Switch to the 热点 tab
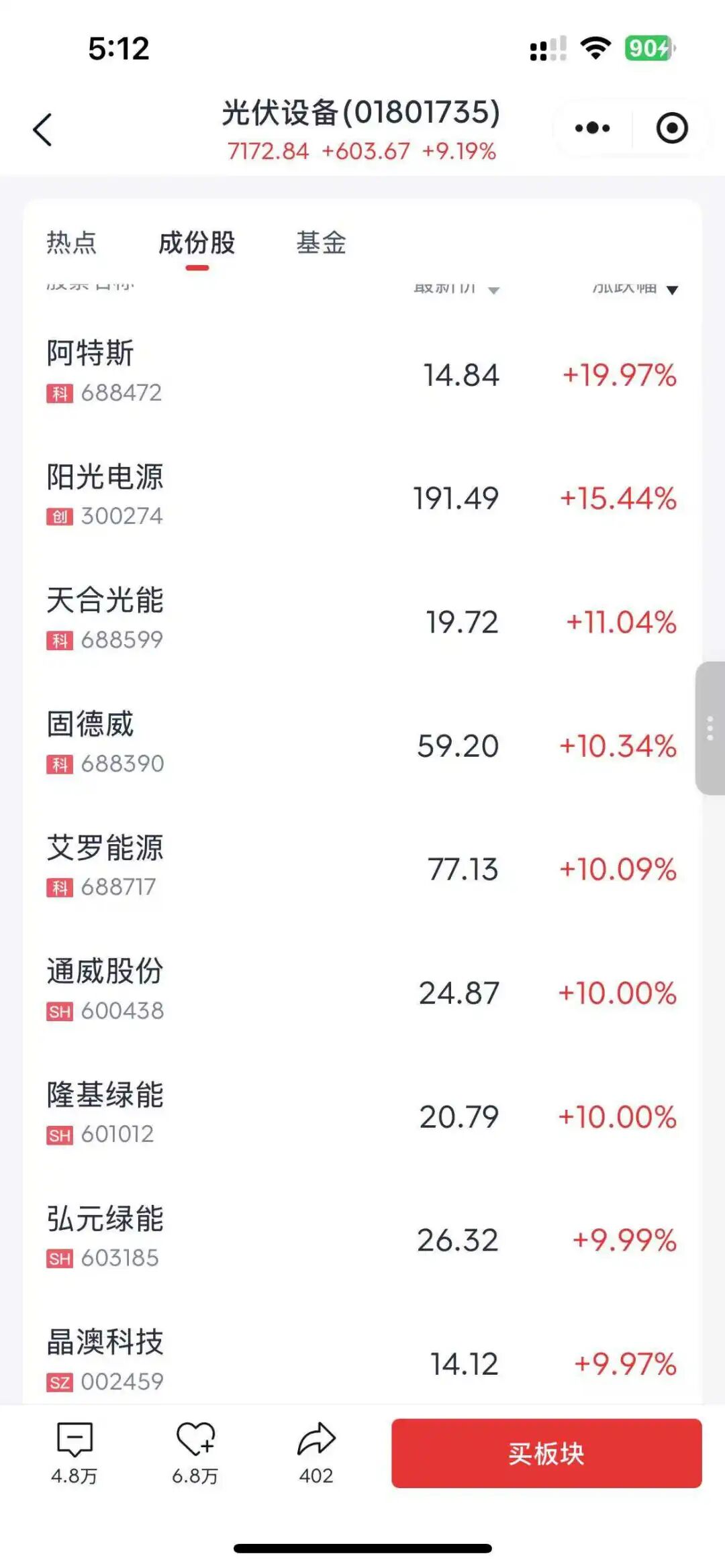 coord(72,243)
